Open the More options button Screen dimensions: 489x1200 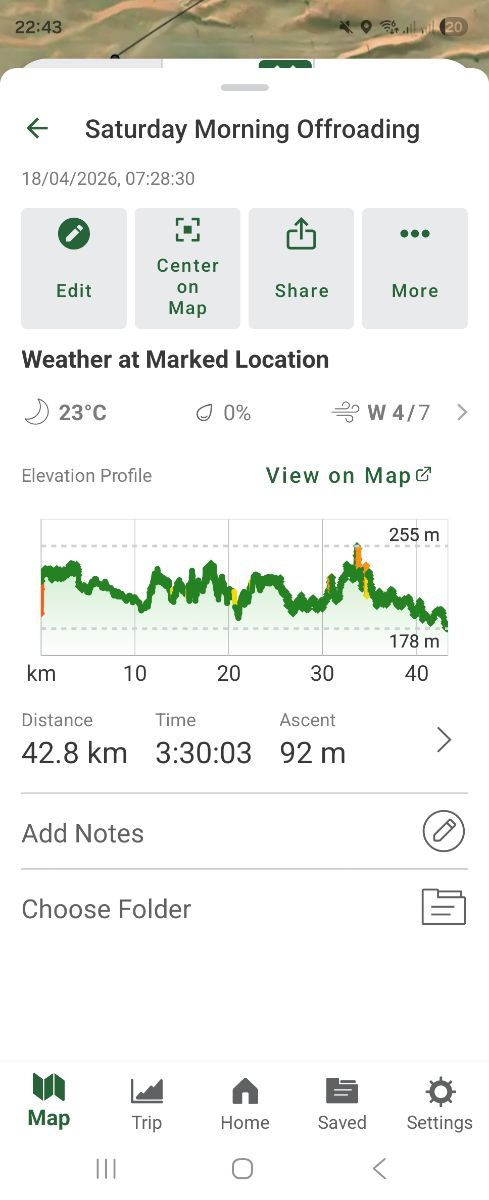415,268
